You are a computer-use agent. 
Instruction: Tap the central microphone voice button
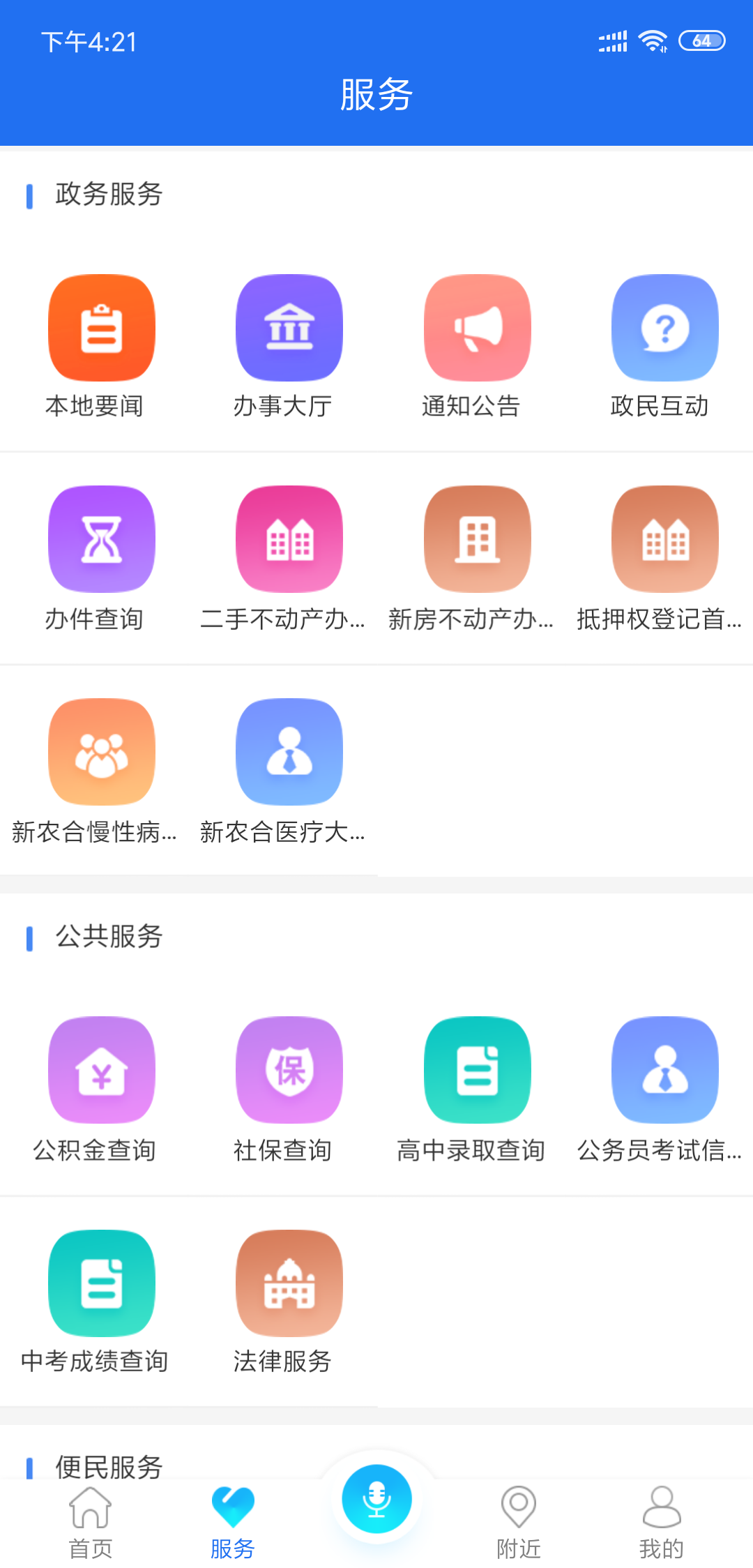click(x=376, y=1500)
